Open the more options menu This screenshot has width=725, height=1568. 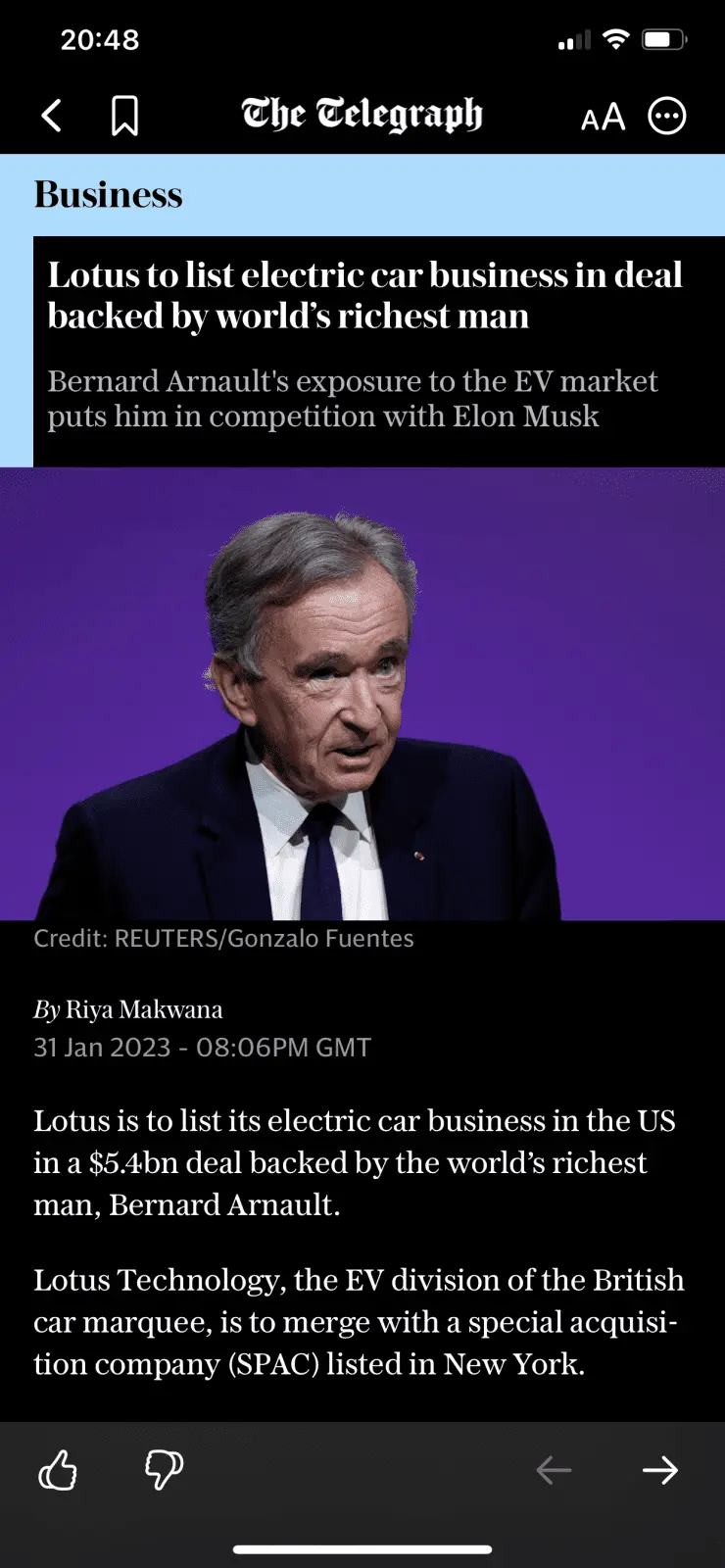[667, 116]
